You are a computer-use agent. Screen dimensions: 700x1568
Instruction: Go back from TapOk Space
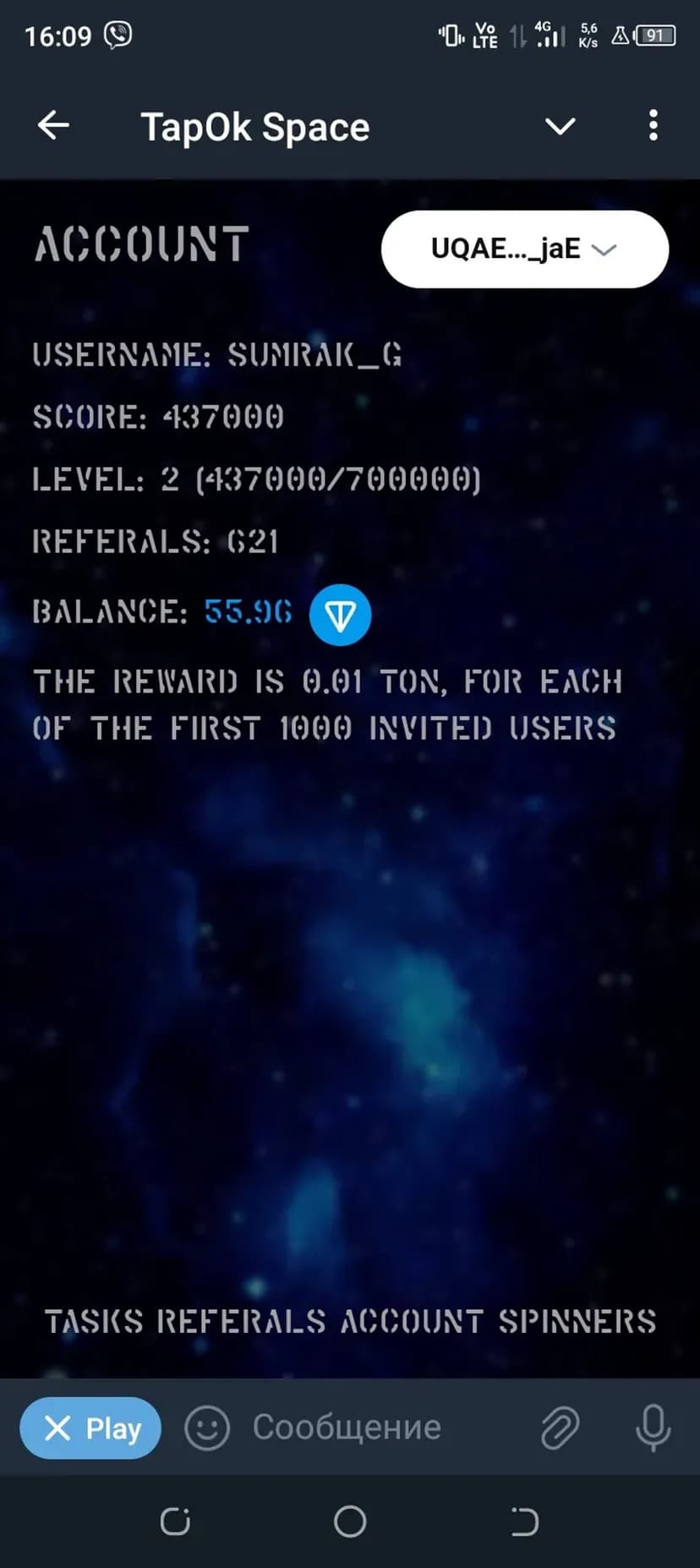click(53, 126)
